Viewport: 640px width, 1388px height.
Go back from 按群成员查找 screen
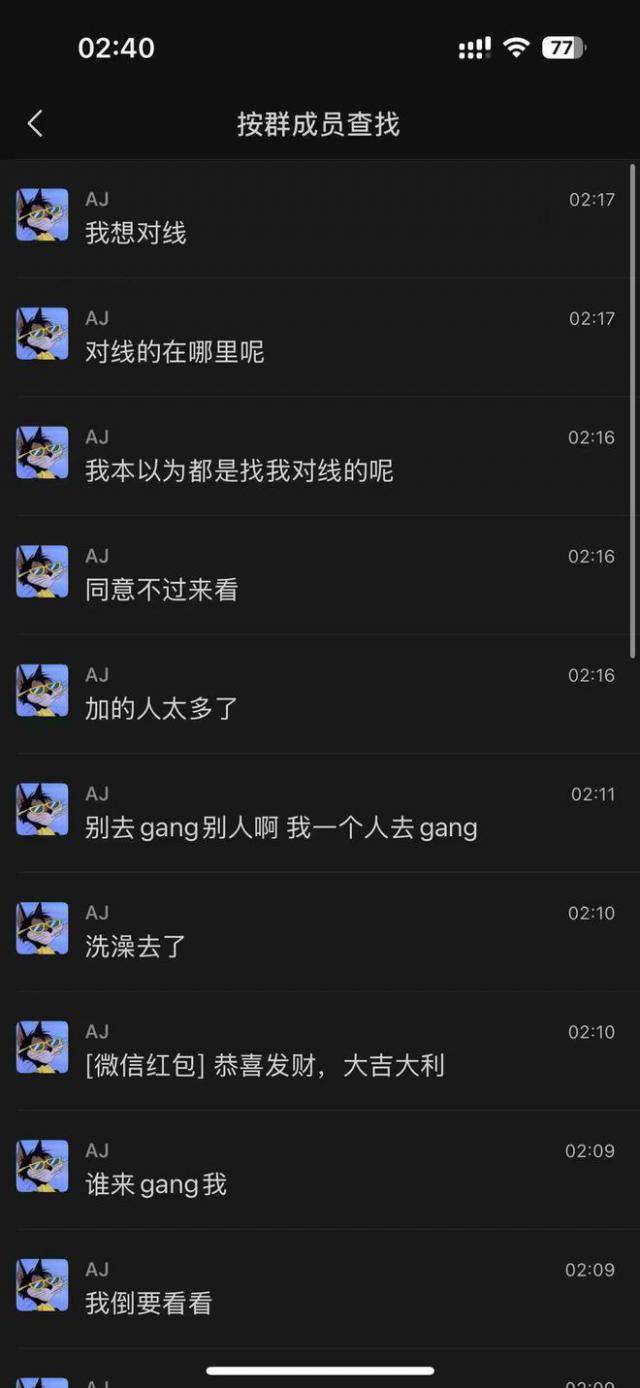pyautogui.click(x=35, y=124)
